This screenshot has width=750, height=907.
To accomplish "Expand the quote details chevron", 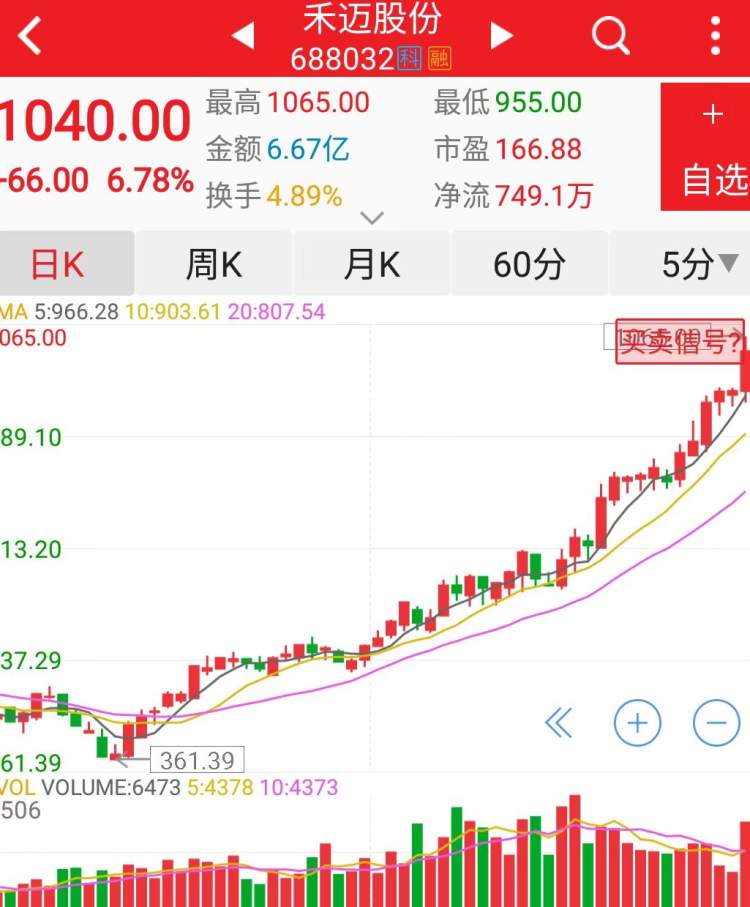I will pos(372,217).
